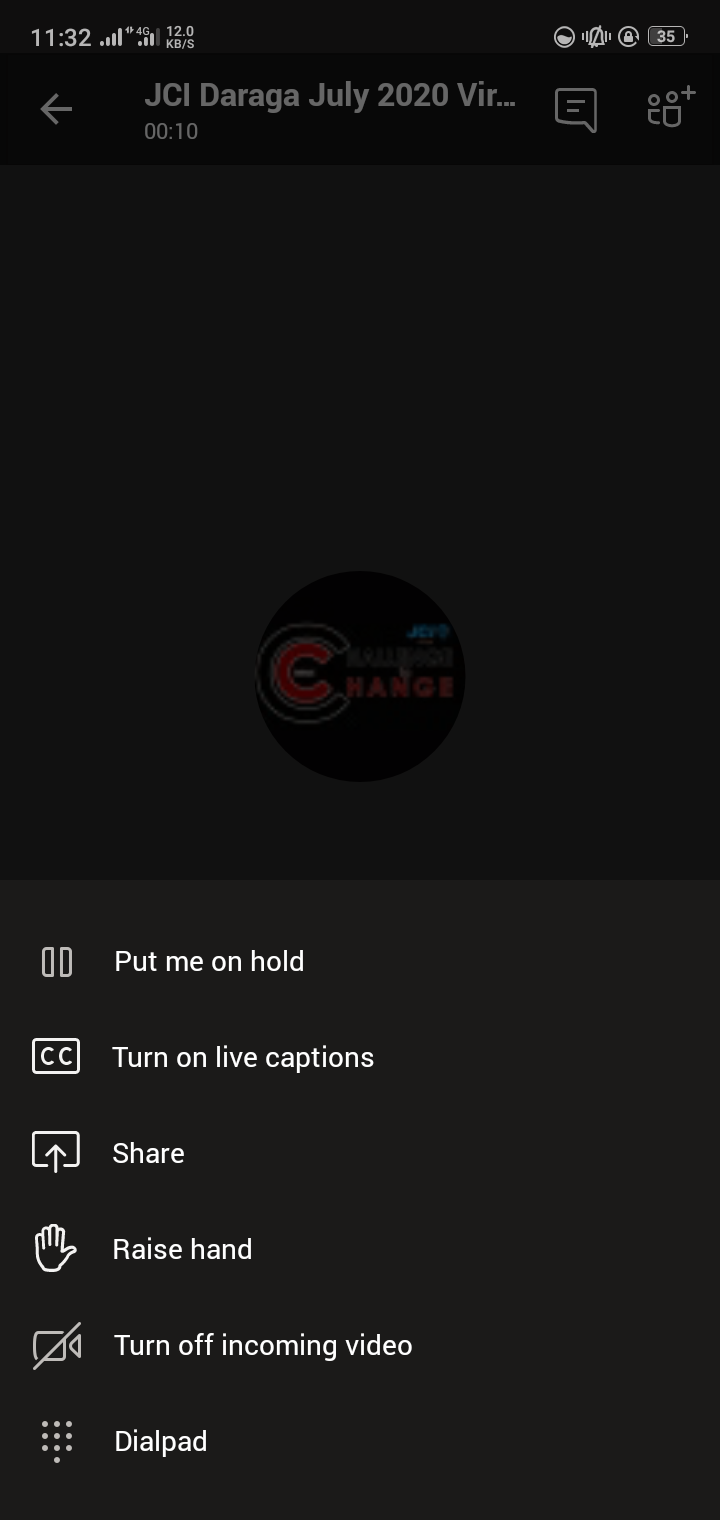The width and height of the screenshot is (720, 1520).
Task: Go back using the arrow icon
Action: point(56,109)
